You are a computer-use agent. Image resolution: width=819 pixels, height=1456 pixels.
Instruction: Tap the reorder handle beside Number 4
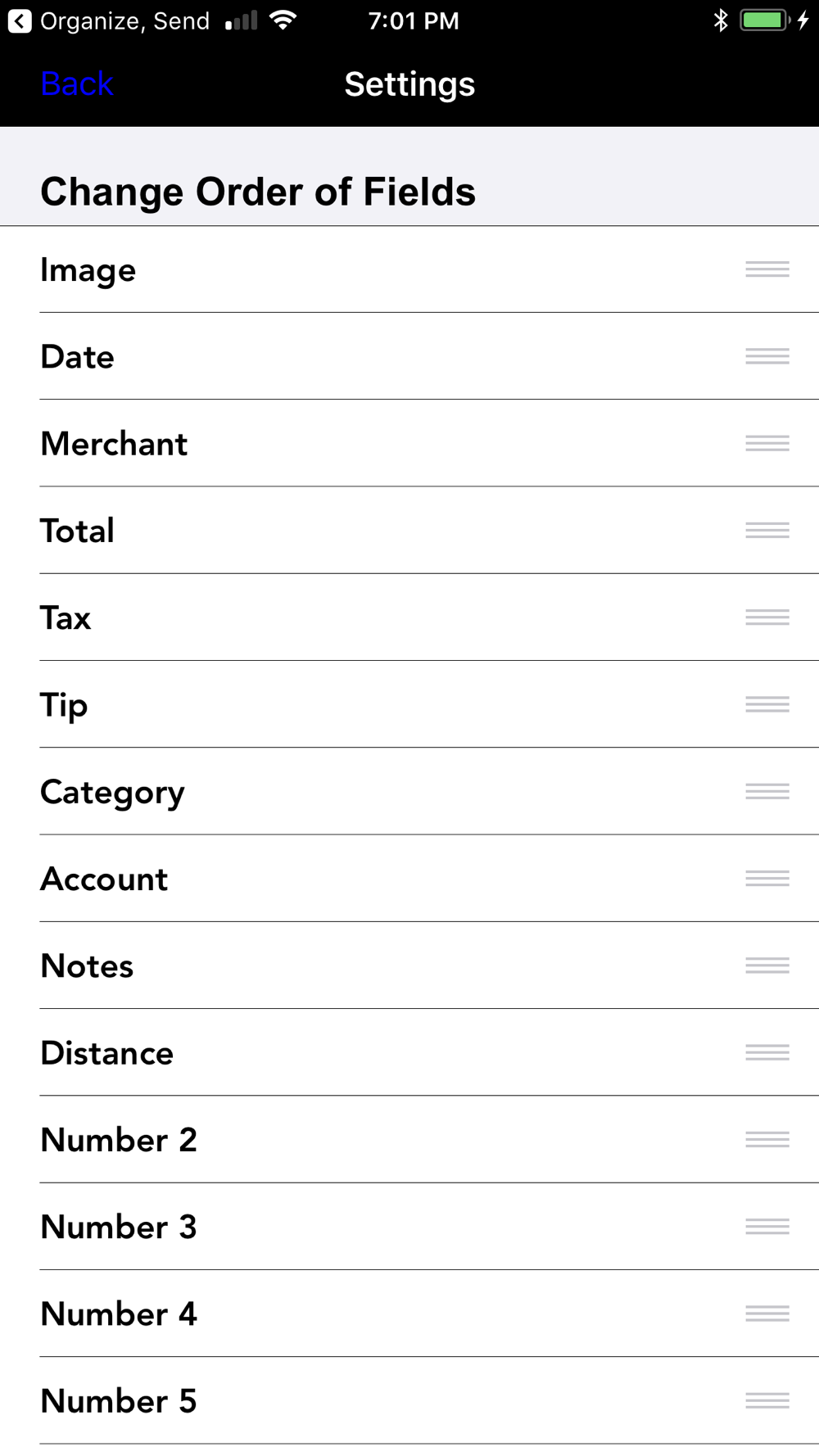[767, 1314]
